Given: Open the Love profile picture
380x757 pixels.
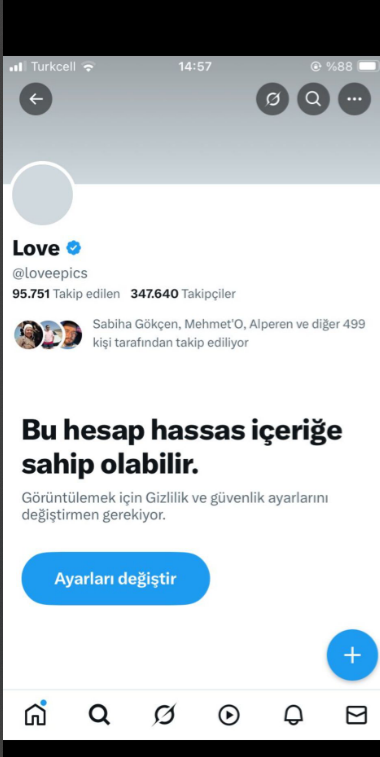Looking at the screenshot, I should coord(42,194).
